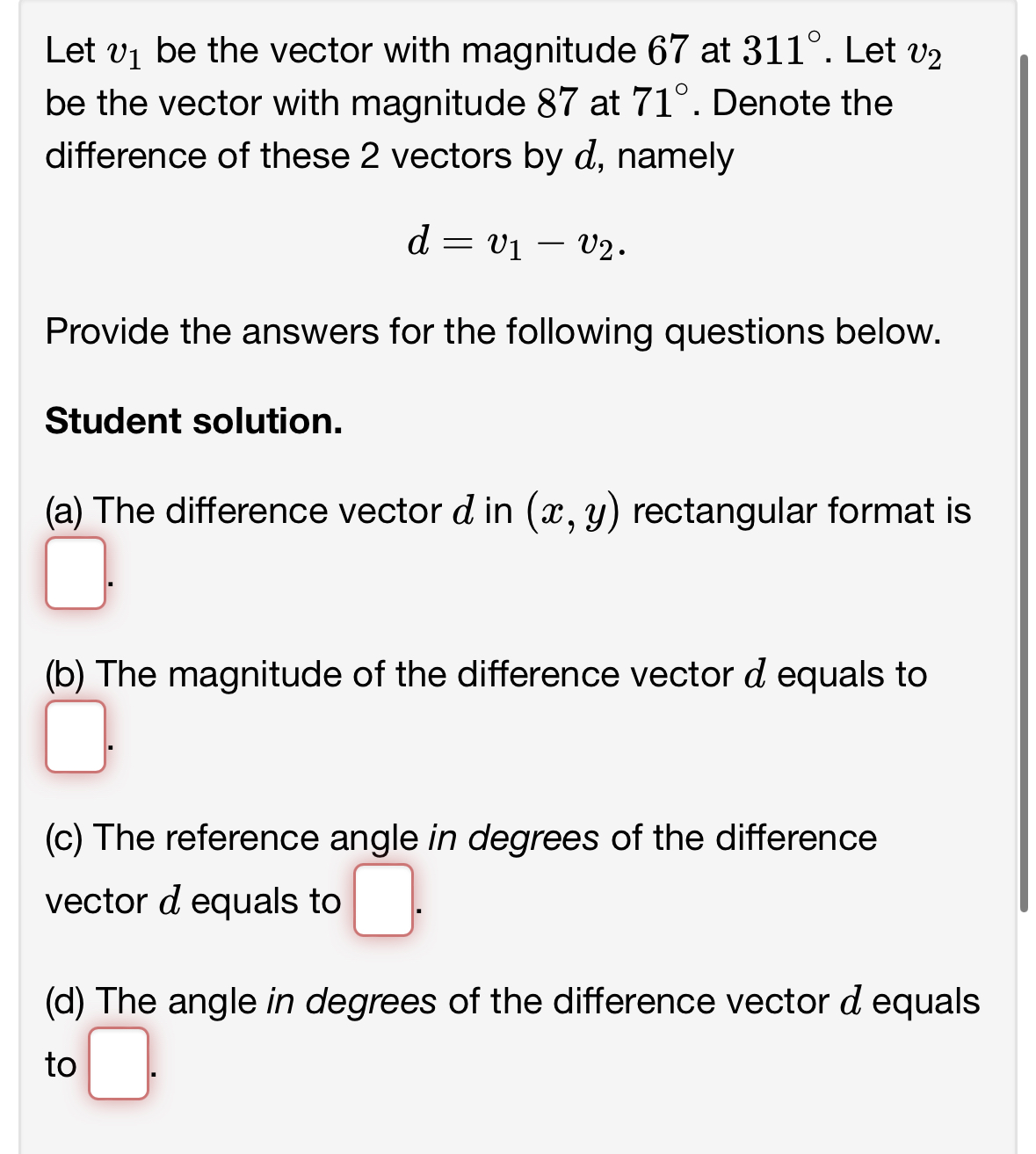
Task: Click the angle answer box in part (d)
Action: tap(117, 1064)
